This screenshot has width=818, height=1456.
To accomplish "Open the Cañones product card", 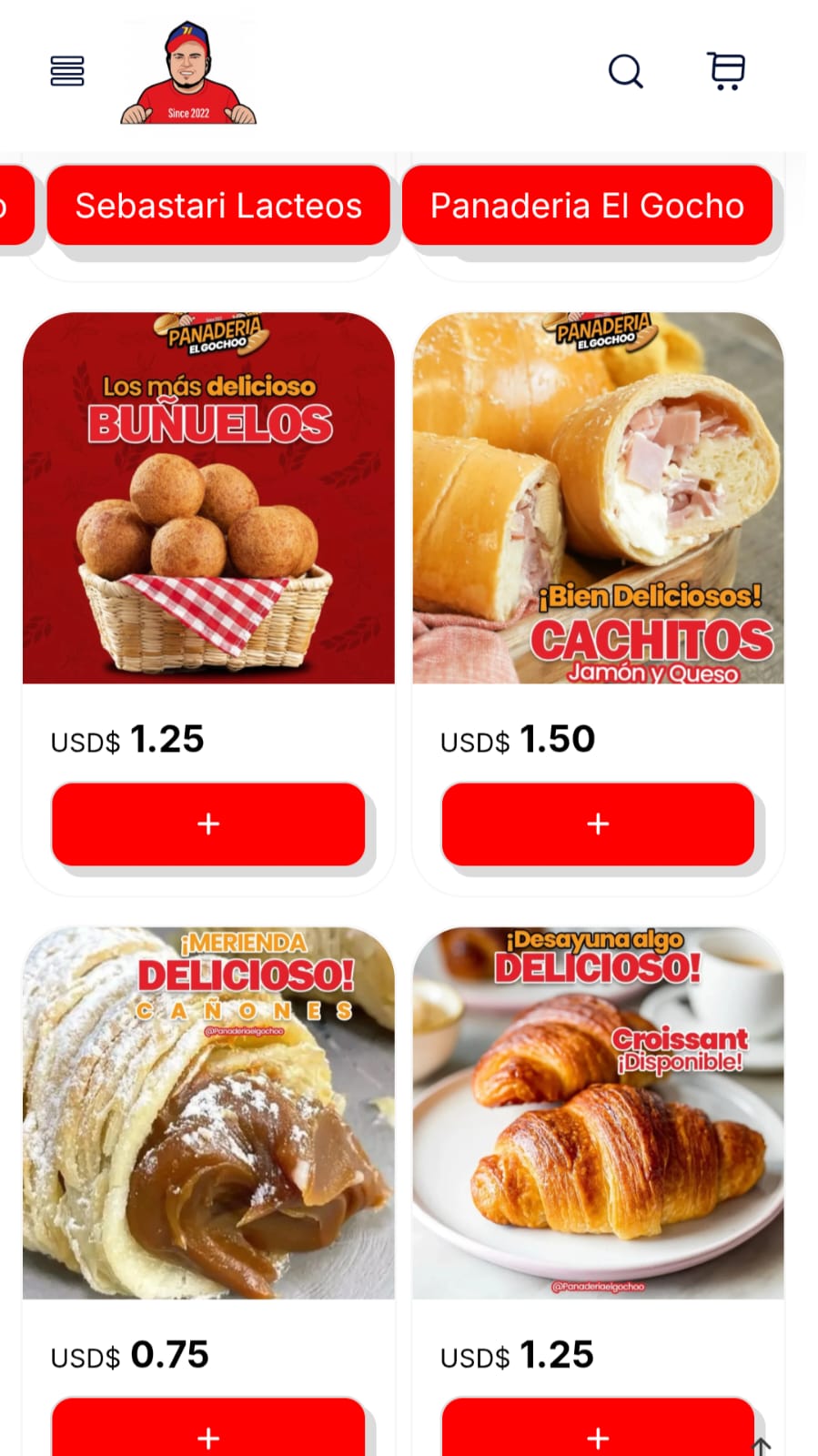I will (208, 1112).
